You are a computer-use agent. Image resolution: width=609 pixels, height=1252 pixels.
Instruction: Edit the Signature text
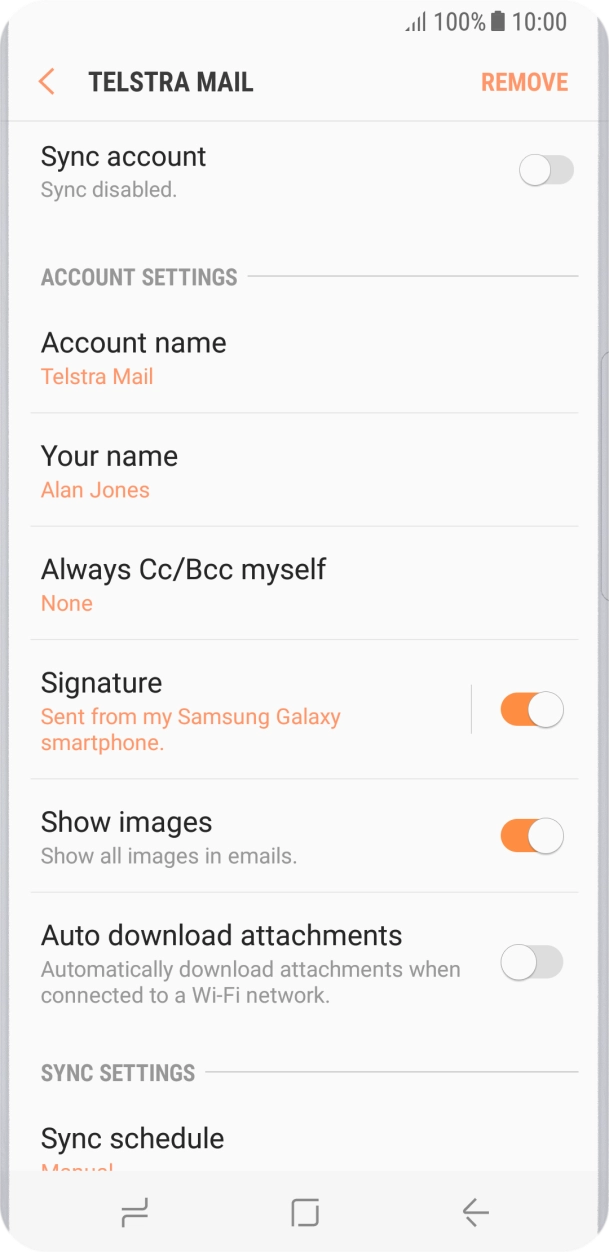click(x=250, y=710)
